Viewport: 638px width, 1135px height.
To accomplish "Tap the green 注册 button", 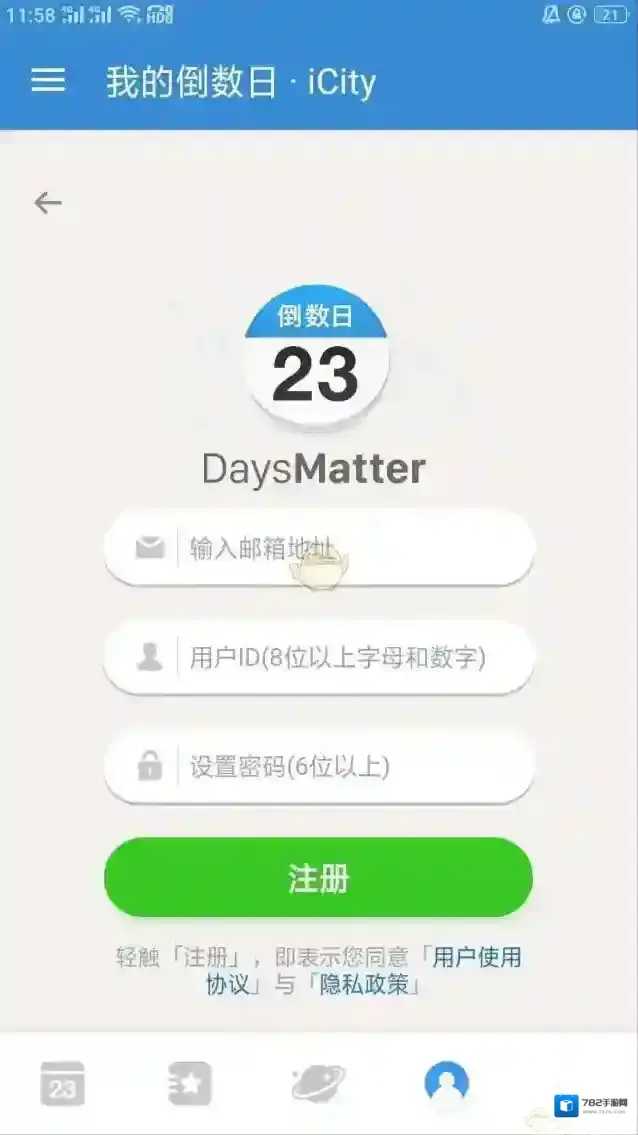I will [x=318, y=878].
